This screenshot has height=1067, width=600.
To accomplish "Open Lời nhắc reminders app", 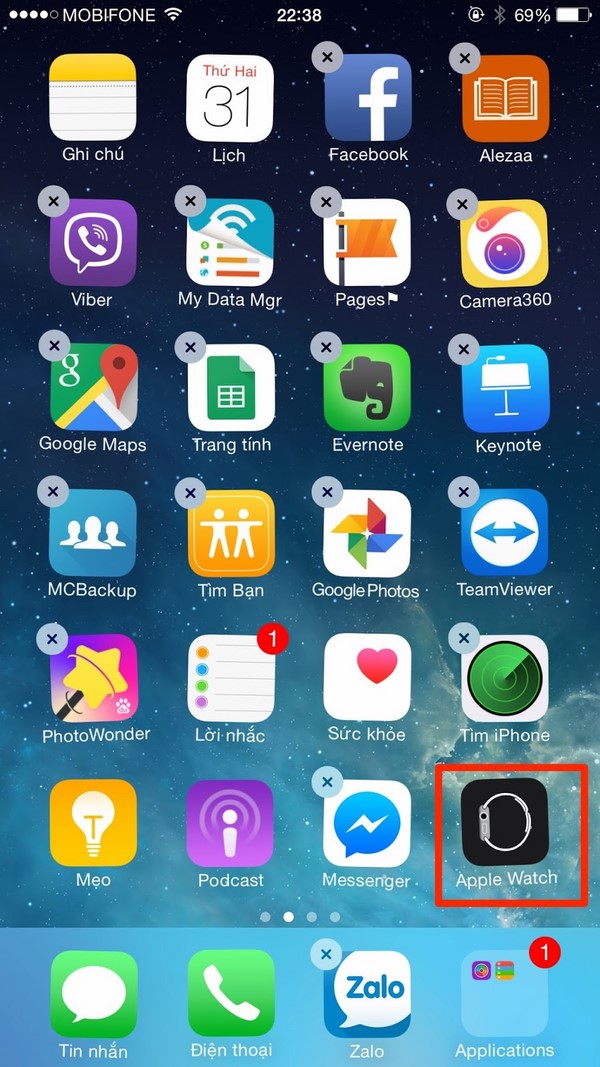I will (230, 677).
